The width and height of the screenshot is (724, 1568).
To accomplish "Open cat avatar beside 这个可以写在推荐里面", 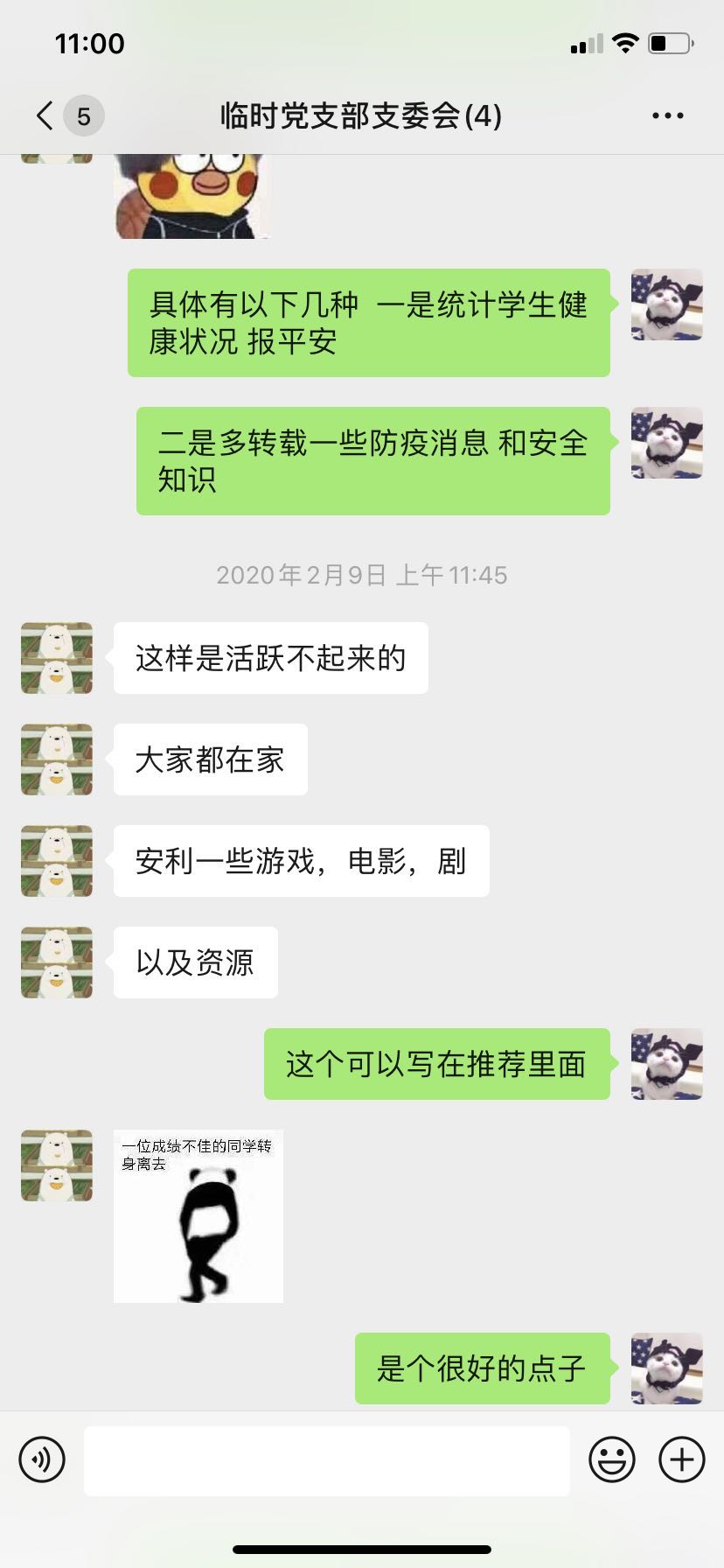I will [x=667, y=1064].
